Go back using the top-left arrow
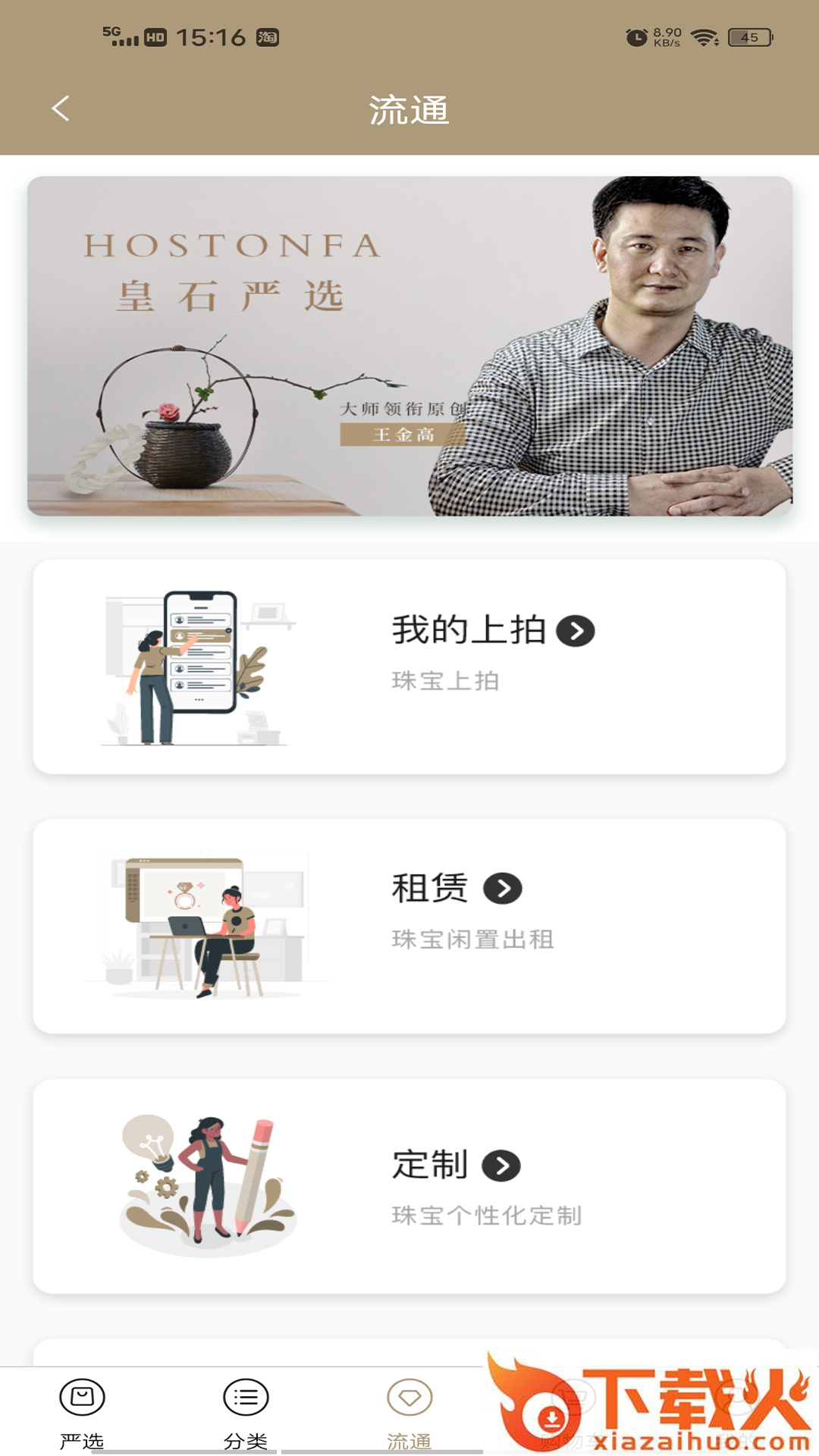 (x=61, y=108)
